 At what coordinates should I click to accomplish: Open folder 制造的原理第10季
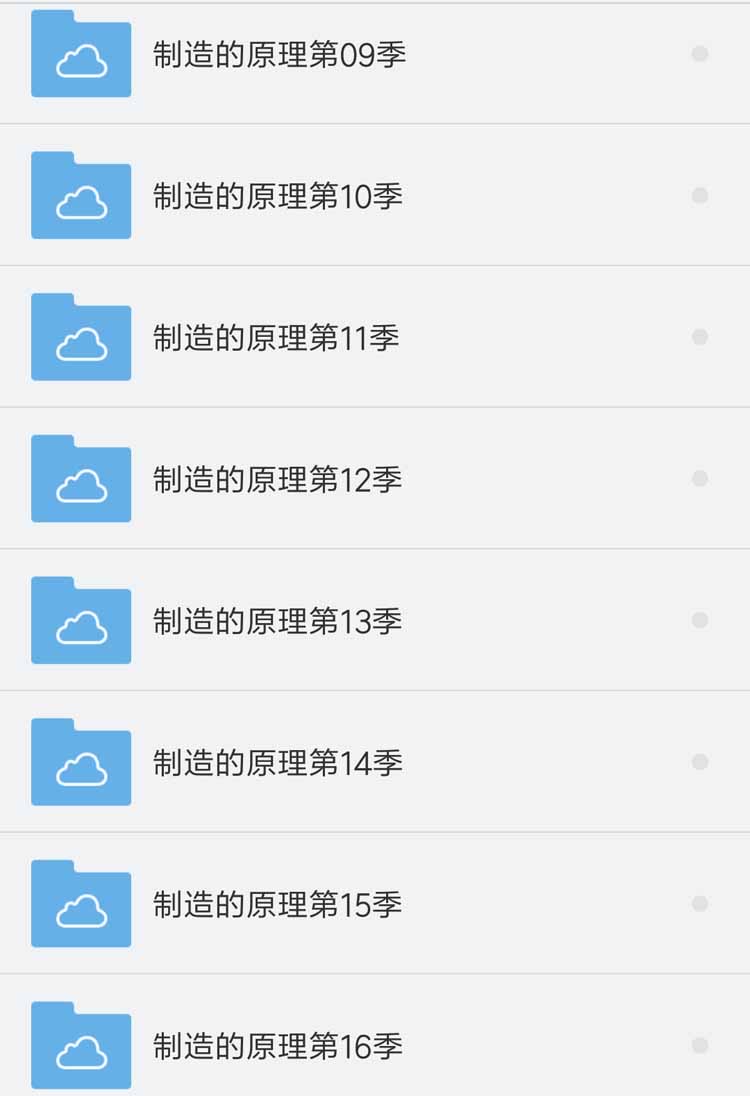coord(277,196)
